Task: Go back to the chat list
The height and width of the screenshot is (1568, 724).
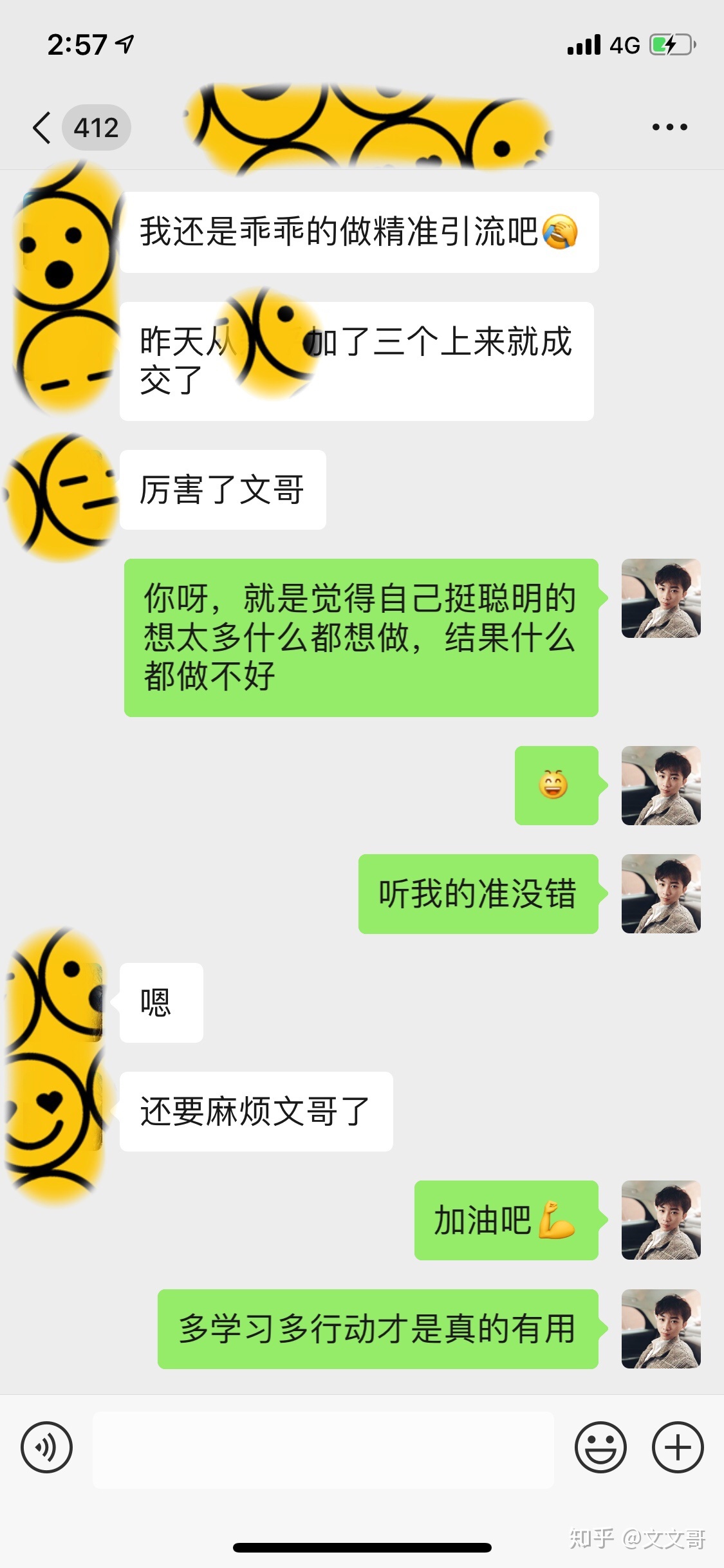Action: pos(42,127)
